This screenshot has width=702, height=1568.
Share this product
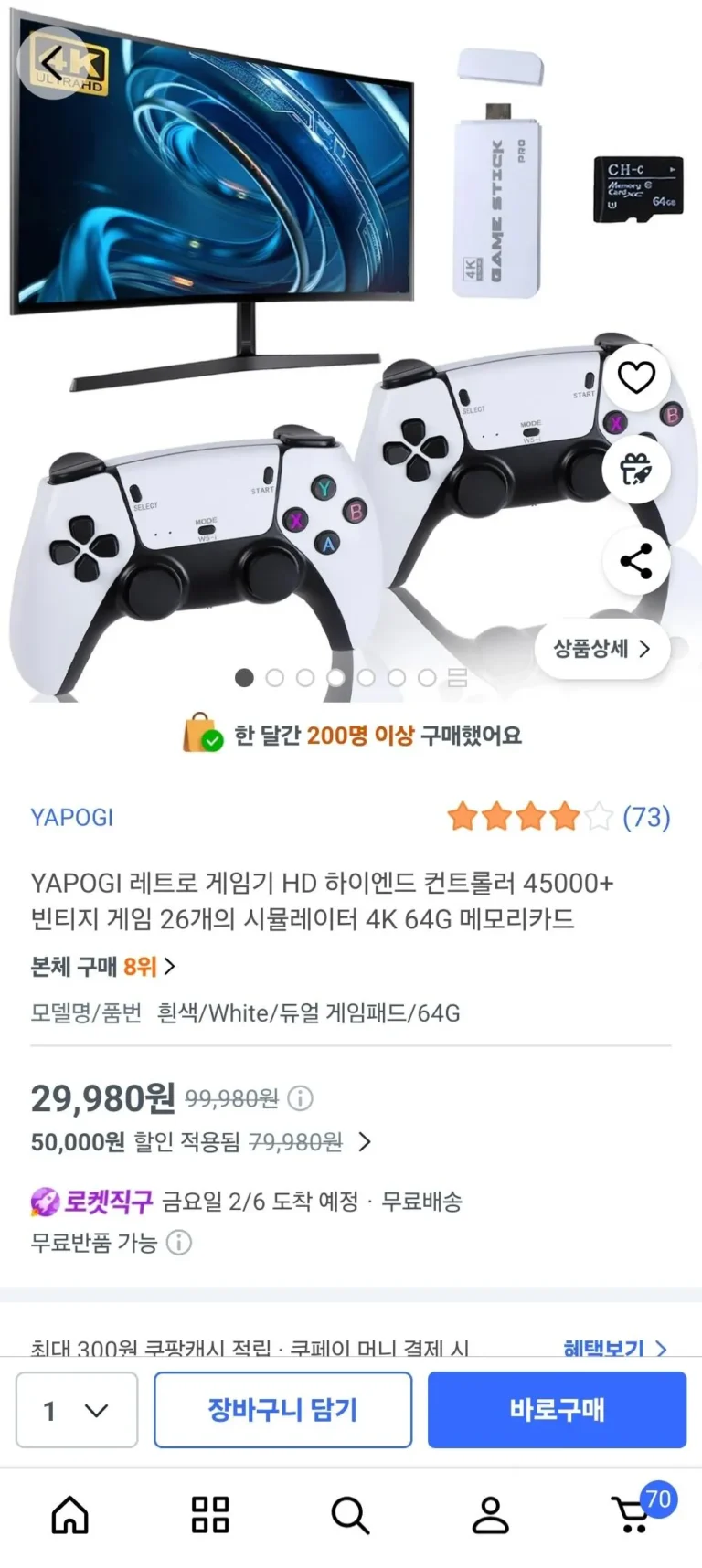(636, 561)
